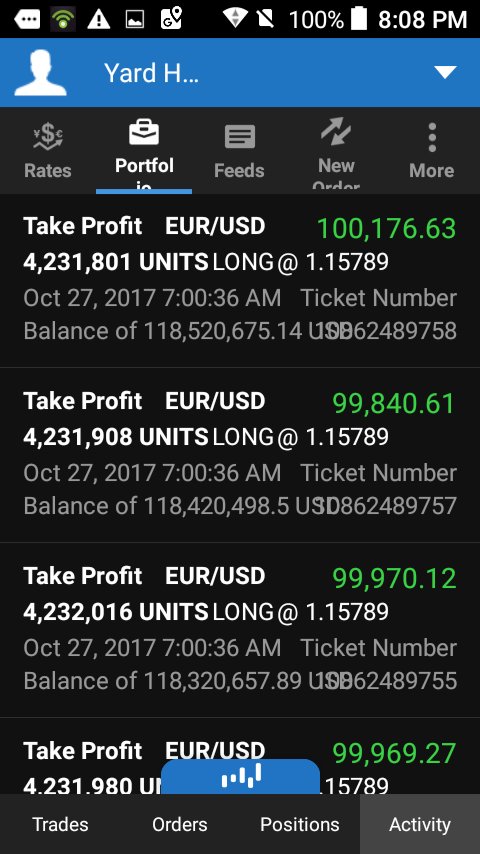Select the Activity tab

click(x=420, y=824)
